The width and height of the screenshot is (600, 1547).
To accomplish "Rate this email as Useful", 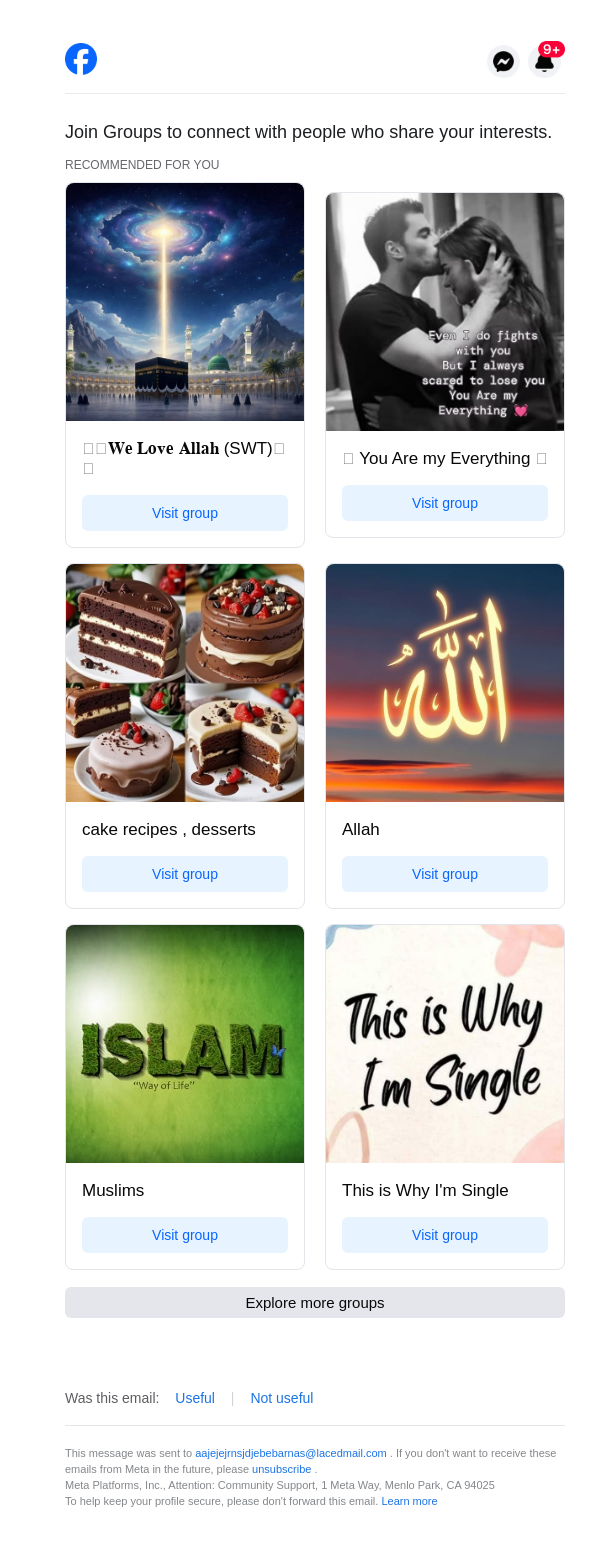I will click(195, 1398).
